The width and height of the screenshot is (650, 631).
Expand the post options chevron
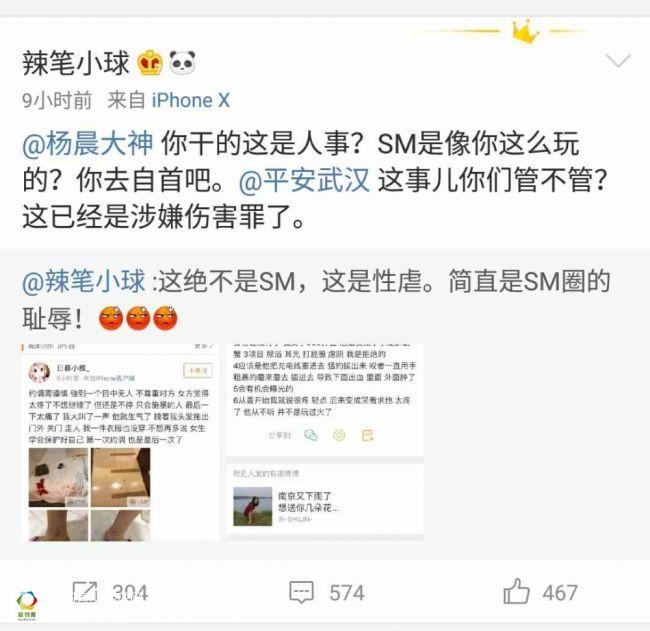pos(619,62)
